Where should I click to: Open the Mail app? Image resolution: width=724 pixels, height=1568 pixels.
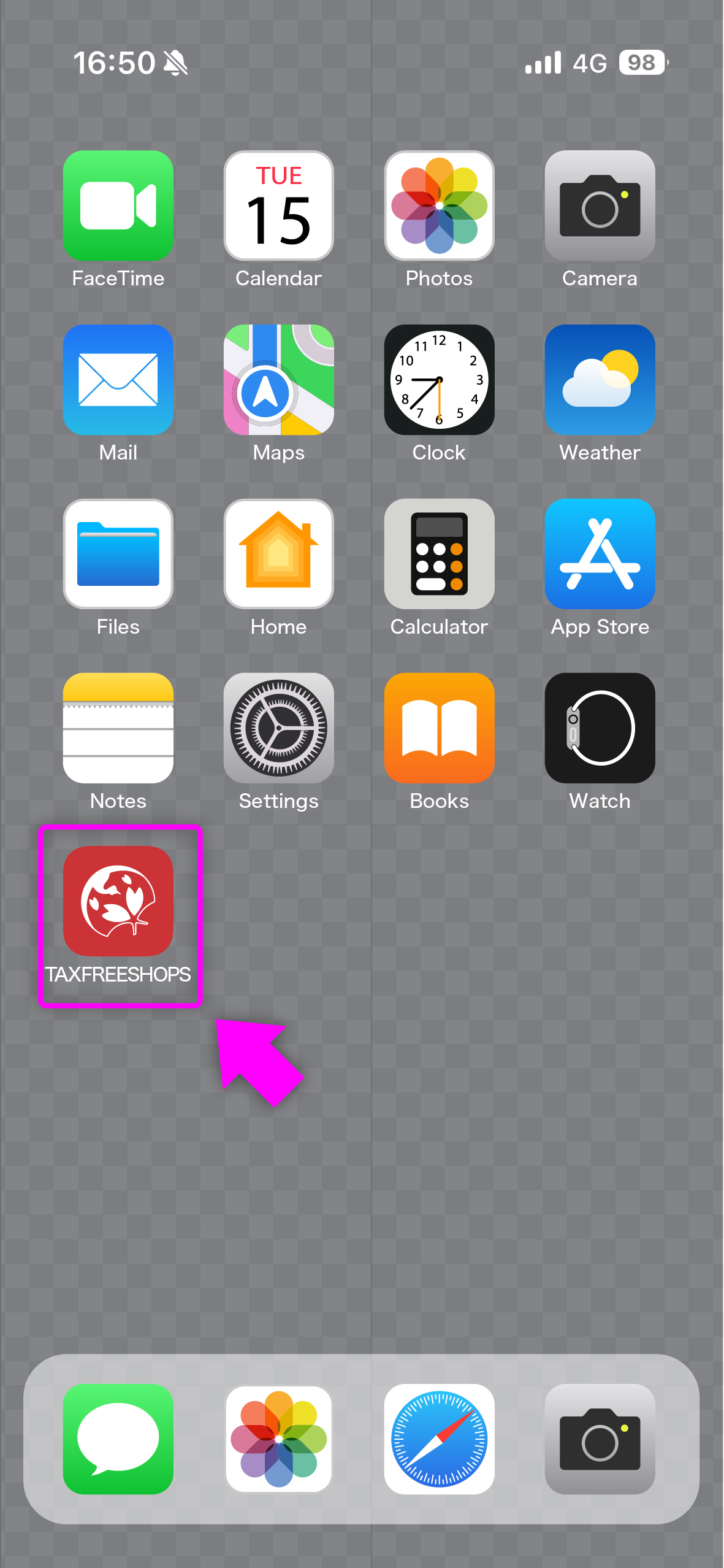pyautogui.click(x=118, y=380)
